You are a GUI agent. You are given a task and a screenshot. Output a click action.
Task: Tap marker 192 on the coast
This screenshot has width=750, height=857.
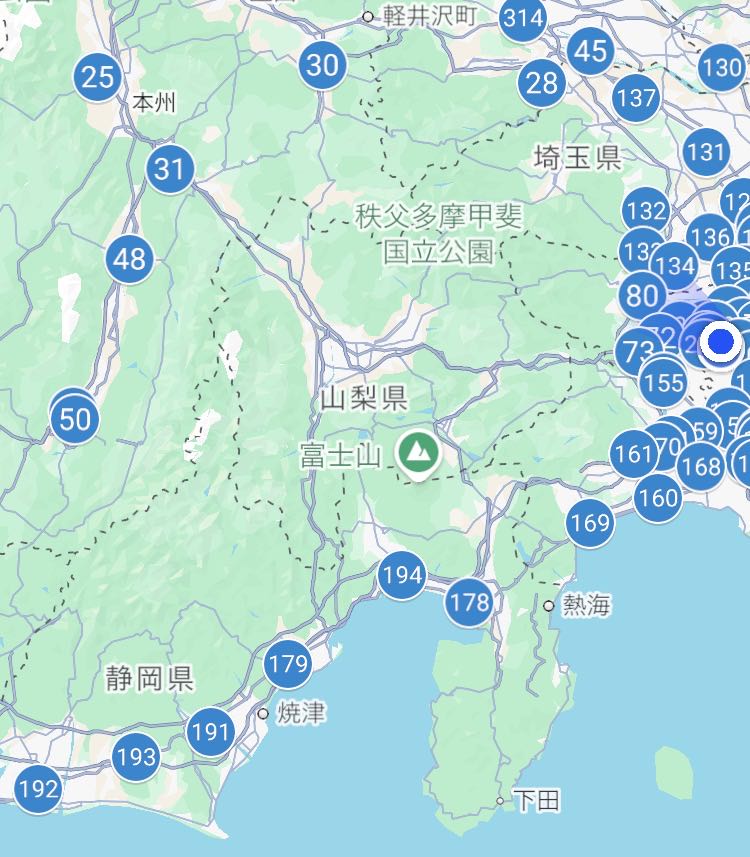click(38, 790)
